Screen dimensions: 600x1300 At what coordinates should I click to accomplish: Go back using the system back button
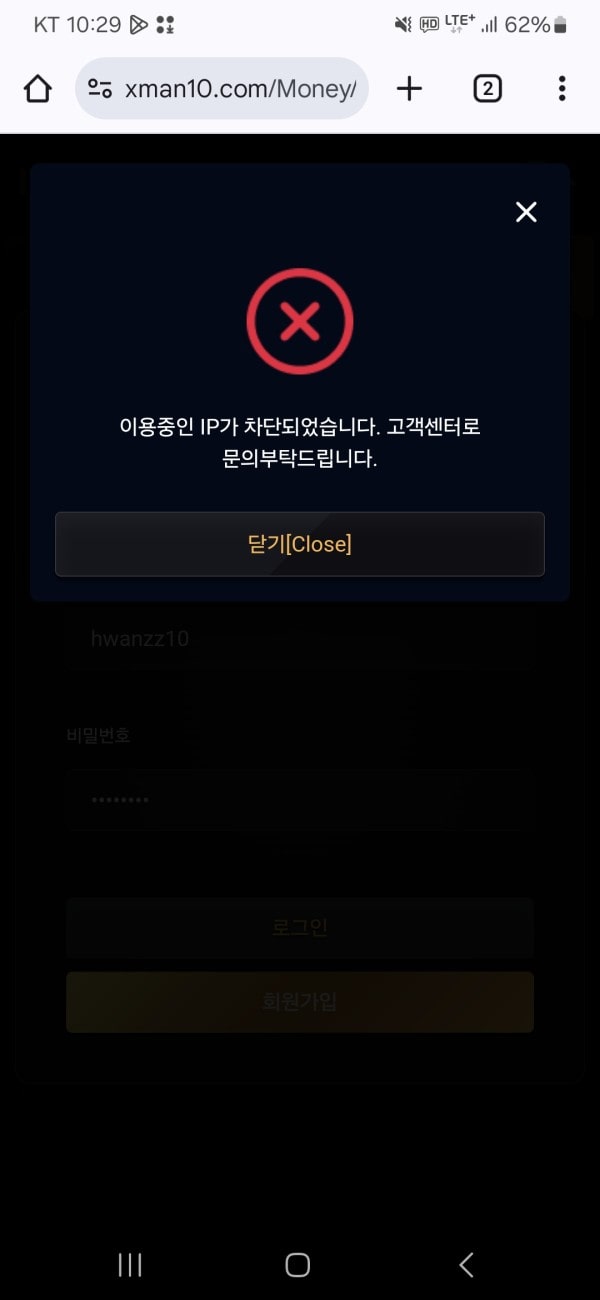[x=466, y=1265]
